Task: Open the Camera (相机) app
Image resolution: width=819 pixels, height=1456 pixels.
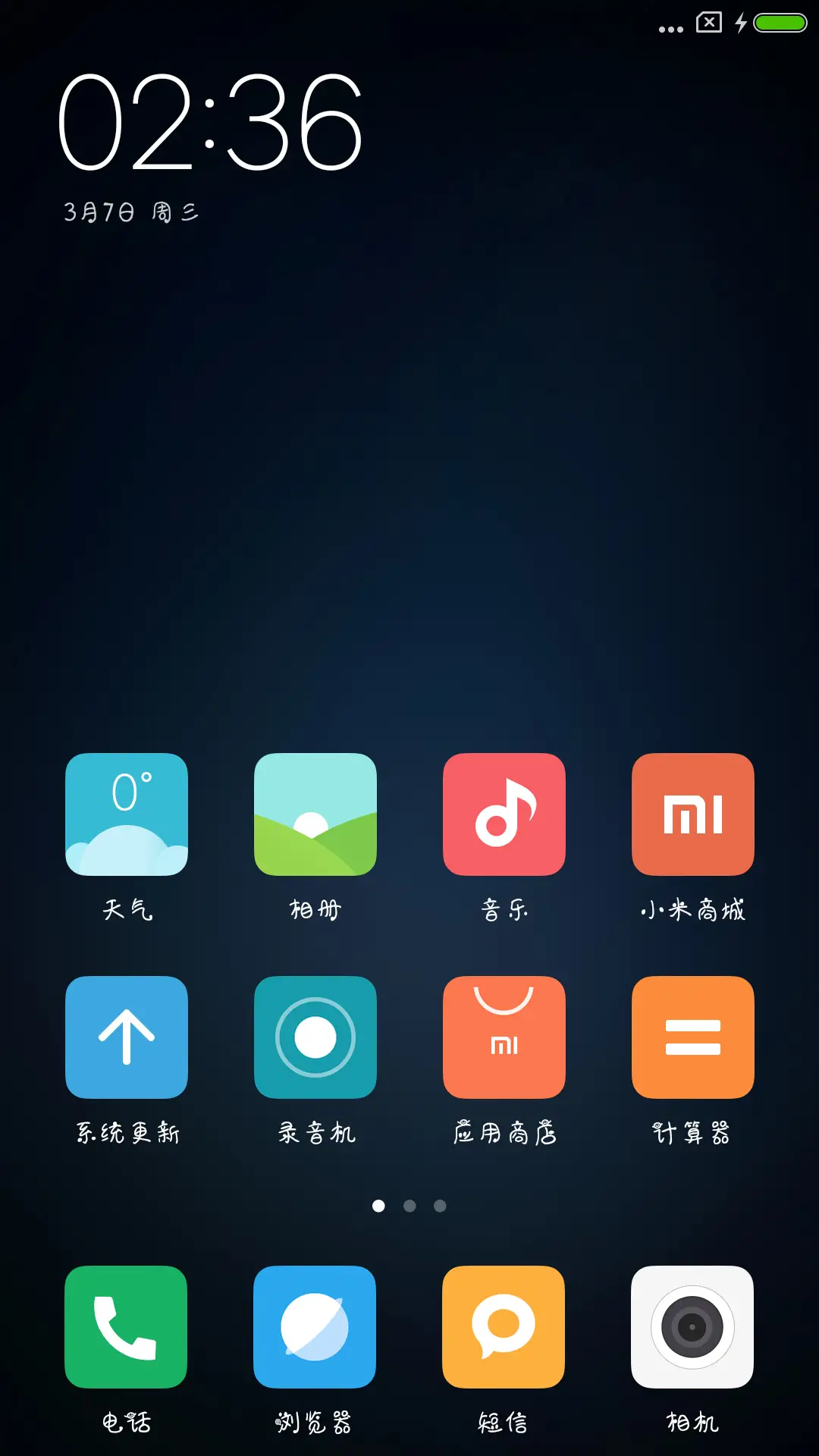Action: [692, 1327]
